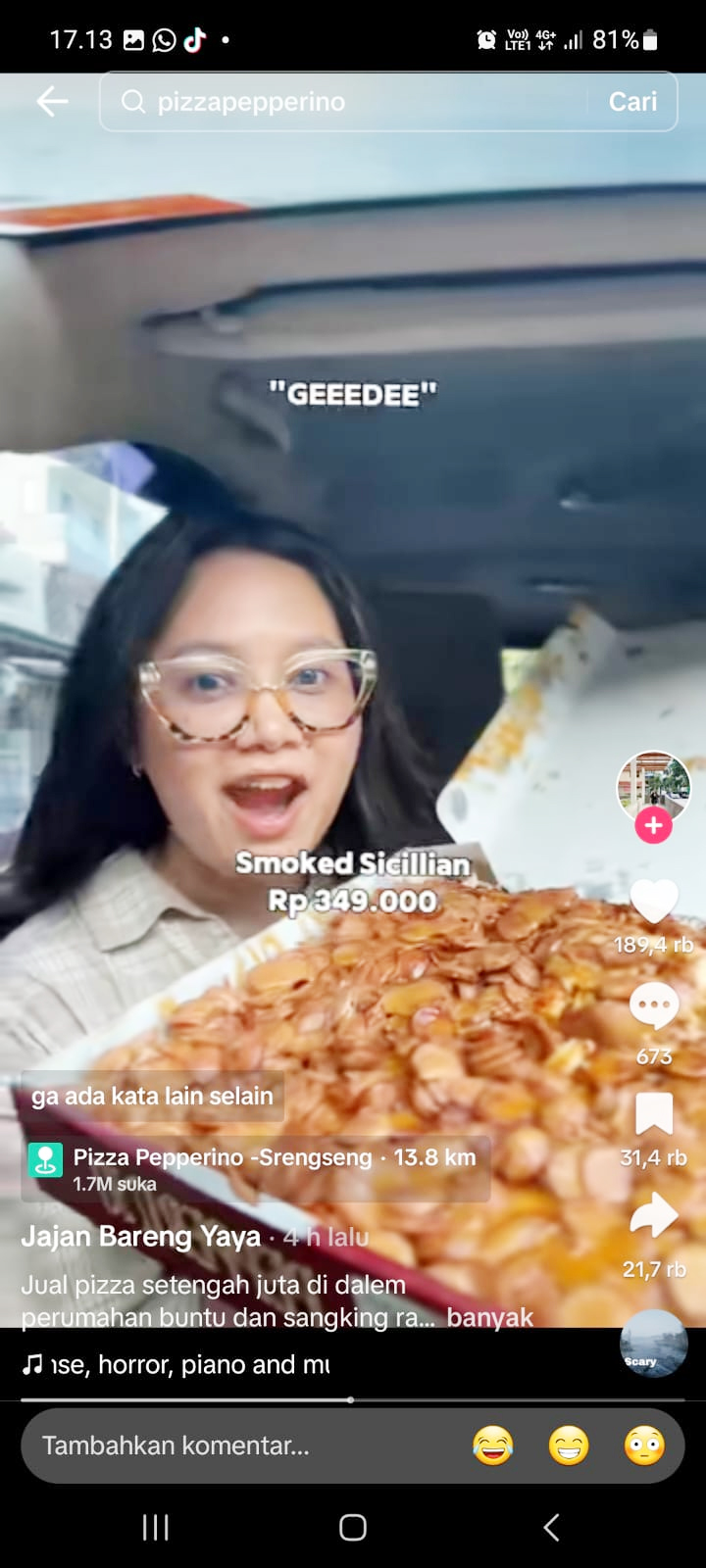The height and width of the screenshot is (1568, 706).
Task: Like this video with the heart
Action: click(x=653, y=902)
